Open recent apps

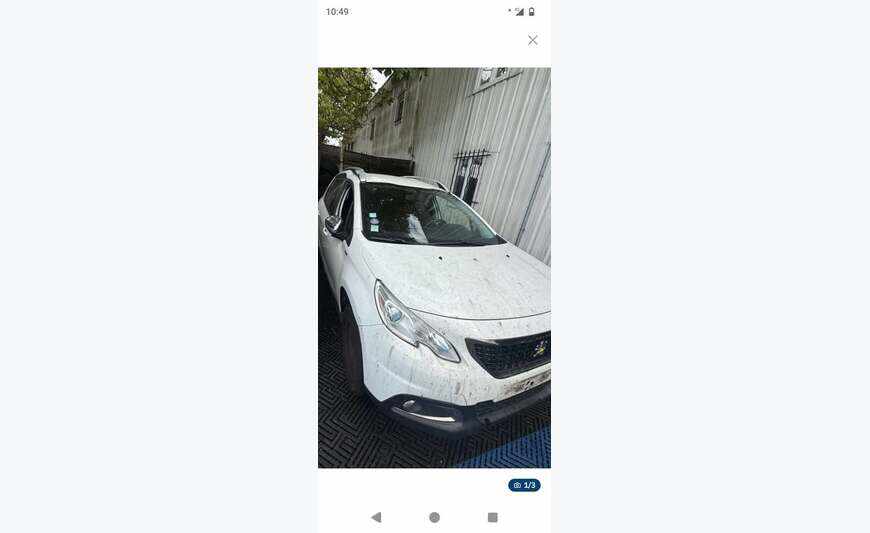coord(492,517)
